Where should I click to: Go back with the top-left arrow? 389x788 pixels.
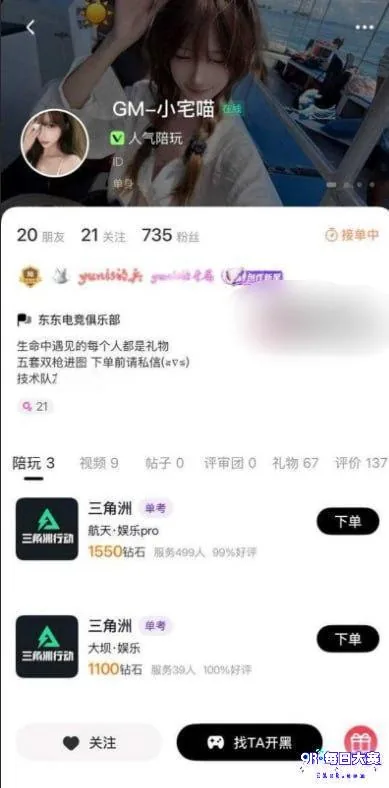pyautogui.click(x=31, y=27)
